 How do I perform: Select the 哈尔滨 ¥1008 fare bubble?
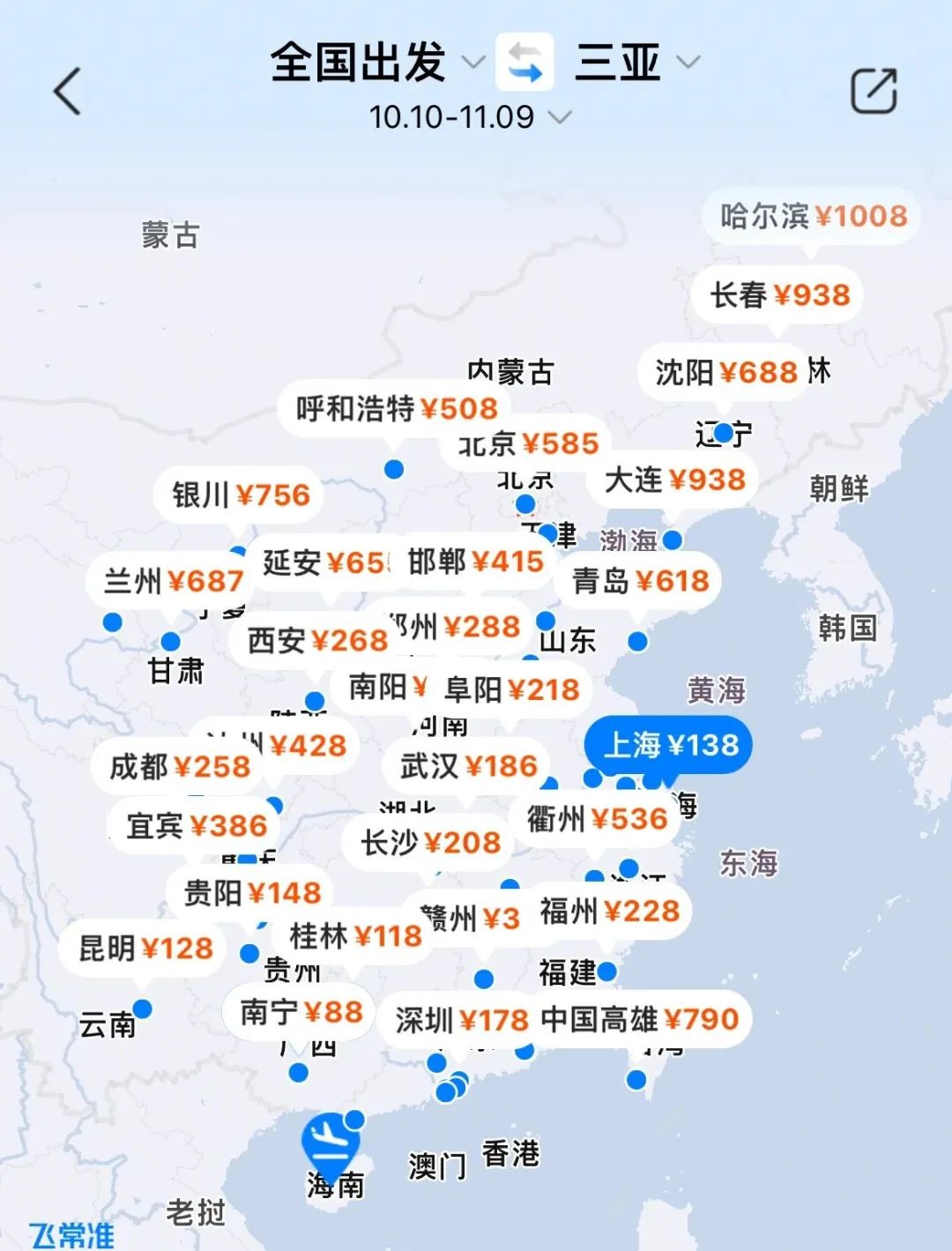point(812,217)
